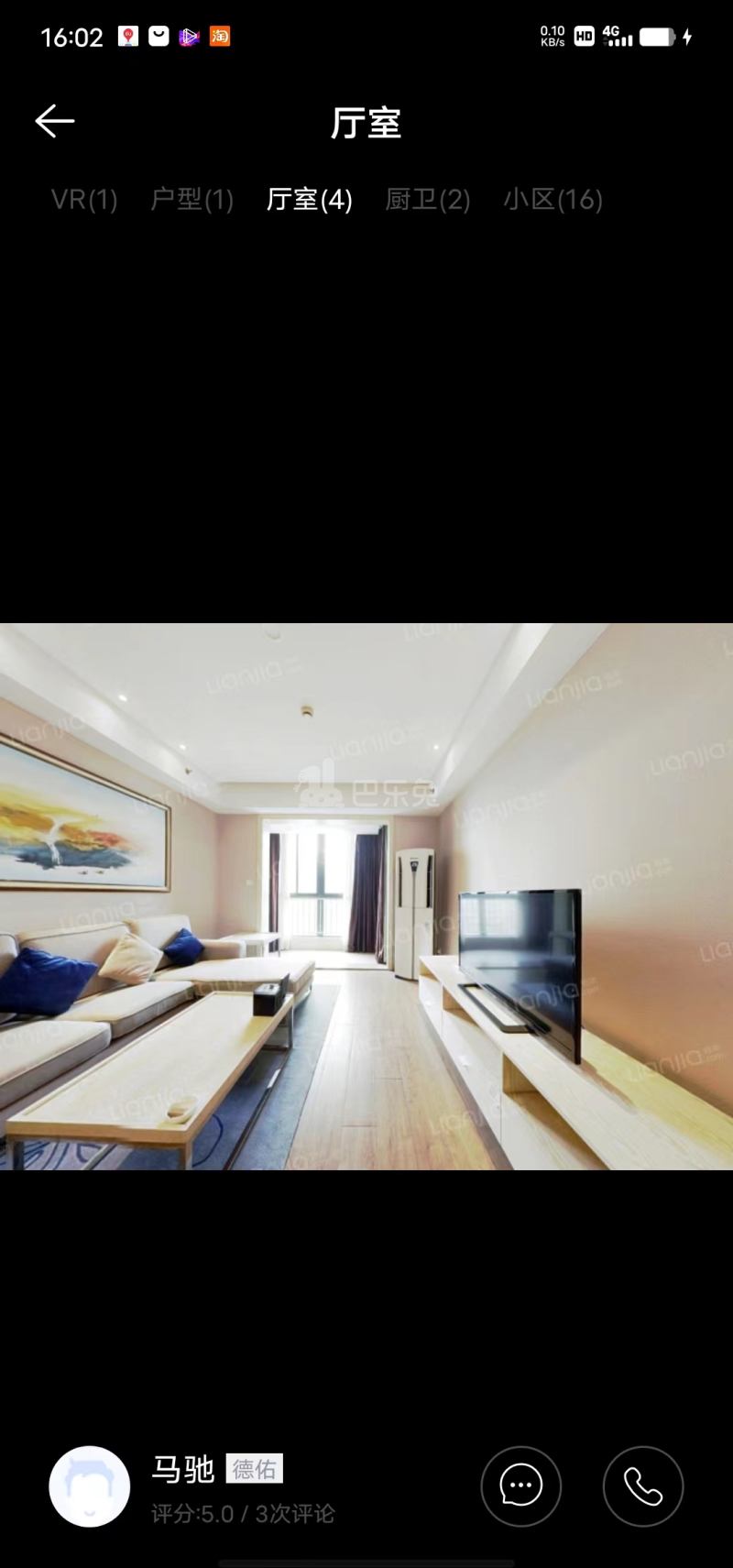733x1568 pixels.
Task: Open agent 马驰's profile avatar
Action: tap(90, 1486)
